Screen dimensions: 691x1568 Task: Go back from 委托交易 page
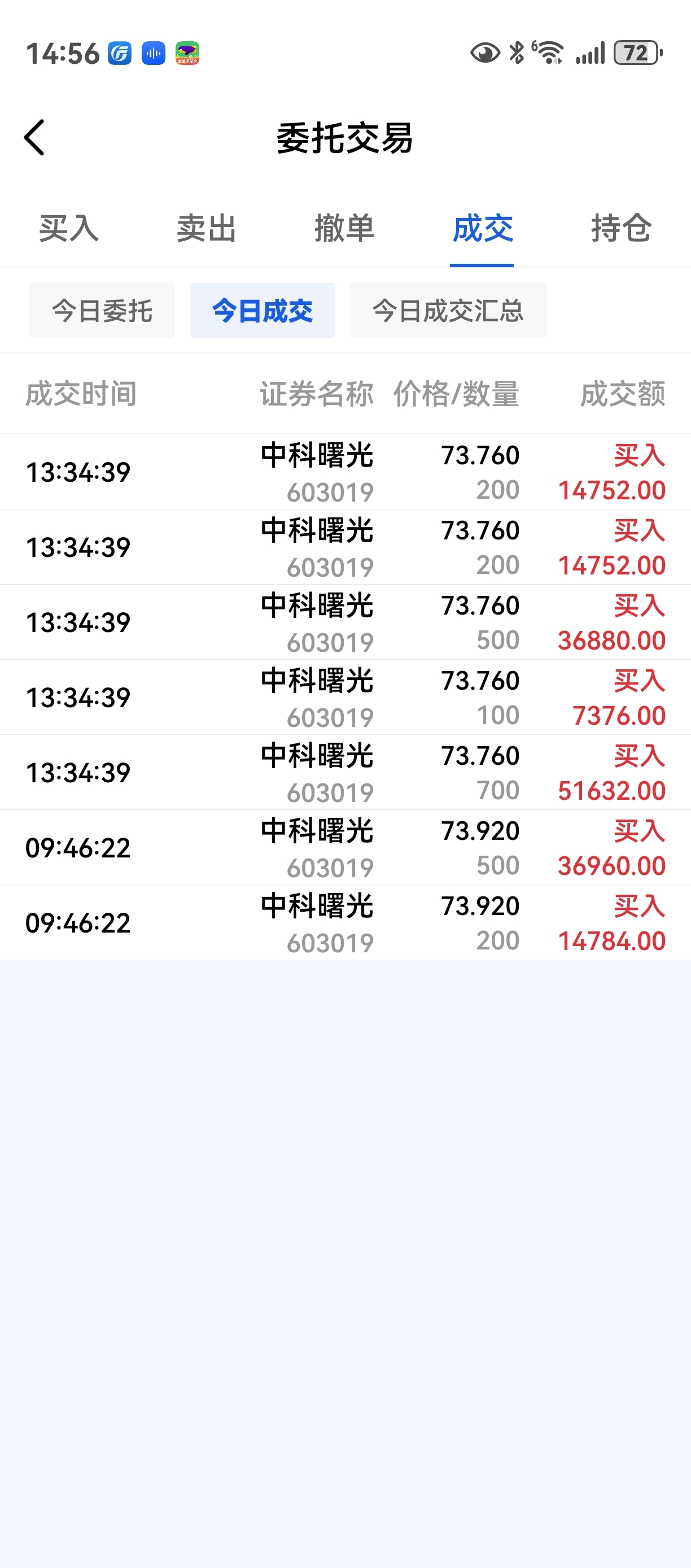[34, 138]
